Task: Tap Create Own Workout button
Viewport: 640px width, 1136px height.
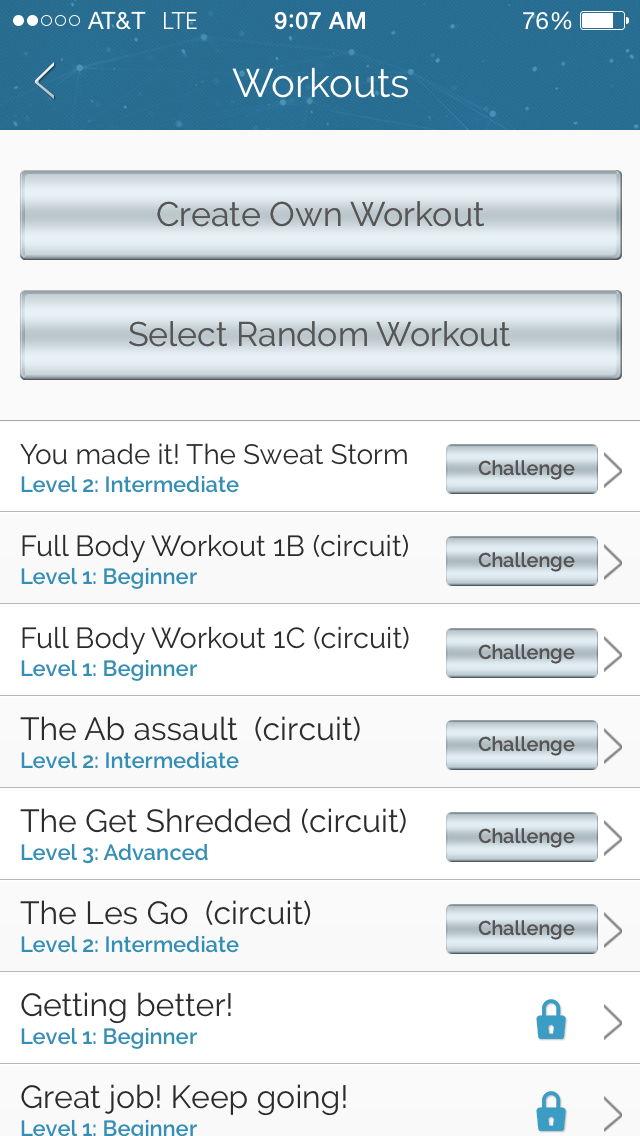Action: pyautogui.click(x=320, y=214)
